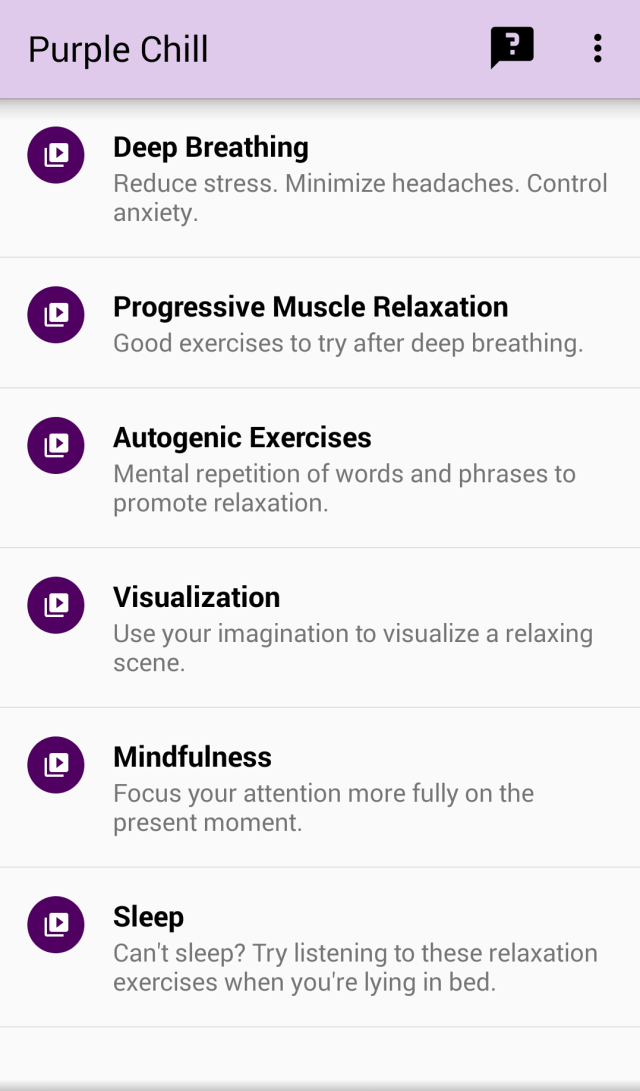
Task: Open Deep Breathing exercises
Action: click(320, 178)
